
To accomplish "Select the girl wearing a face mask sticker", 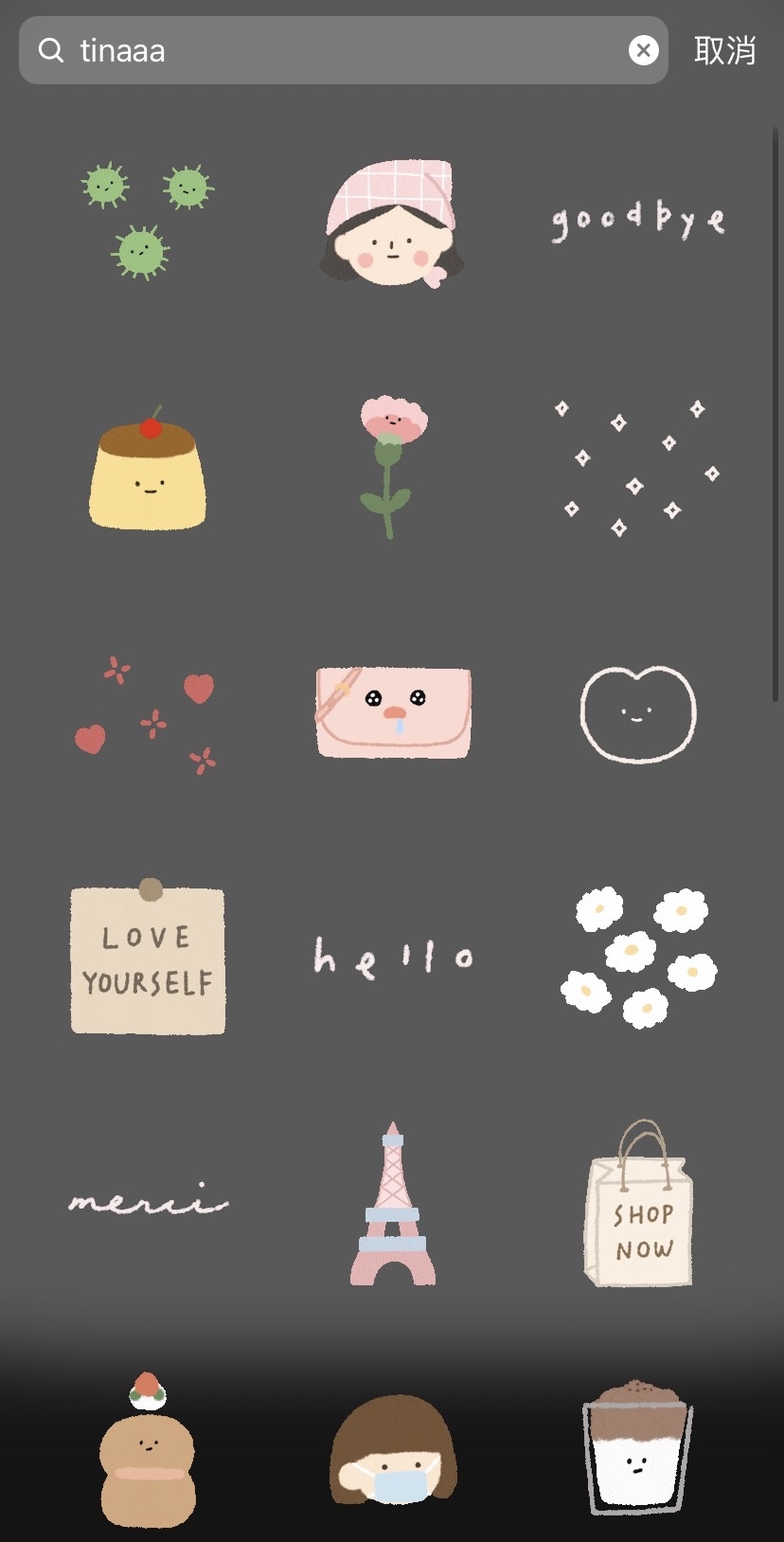I will click(x=393, y=1450).
